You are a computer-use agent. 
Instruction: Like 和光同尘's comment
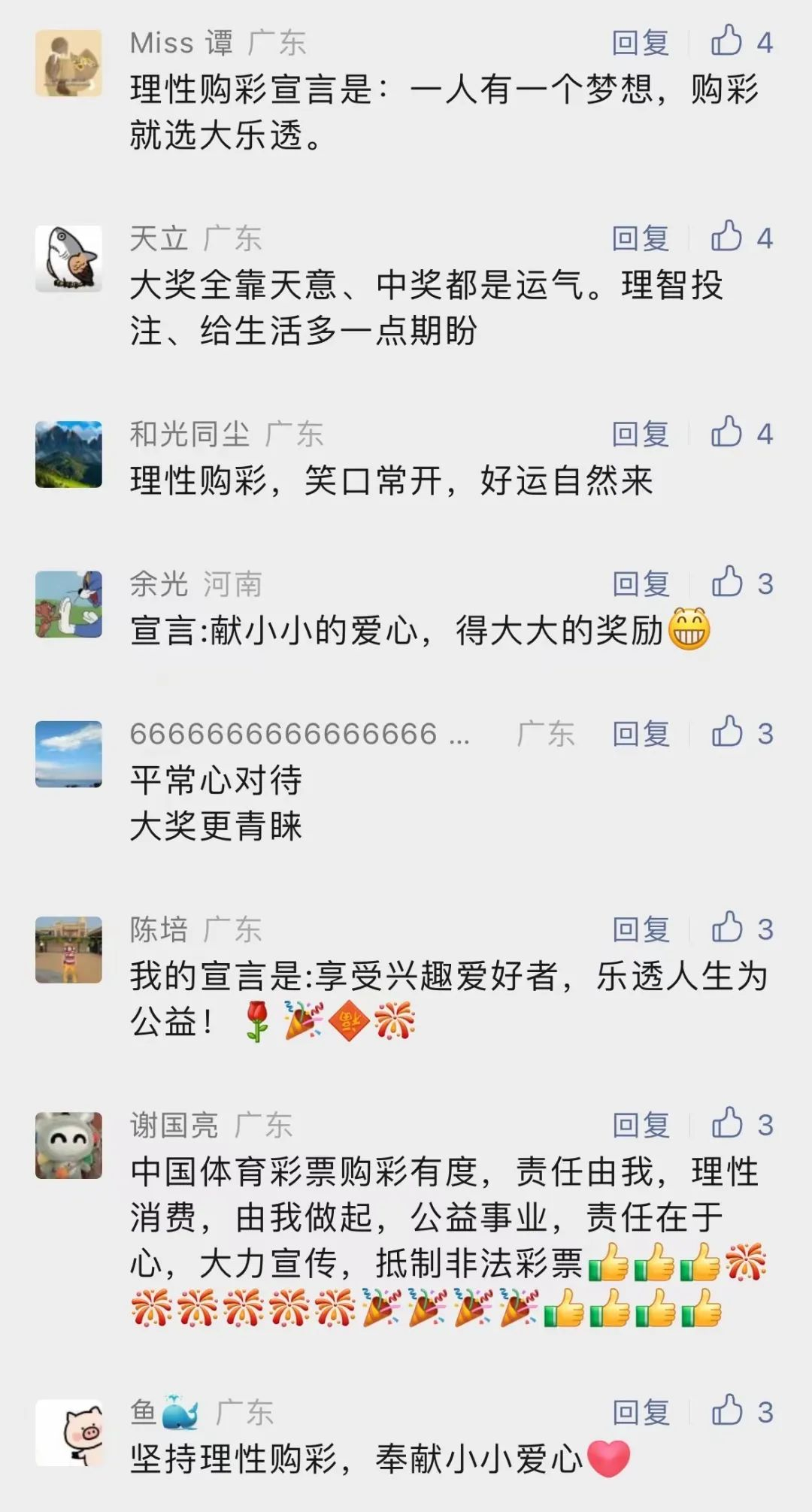[742, 432]
